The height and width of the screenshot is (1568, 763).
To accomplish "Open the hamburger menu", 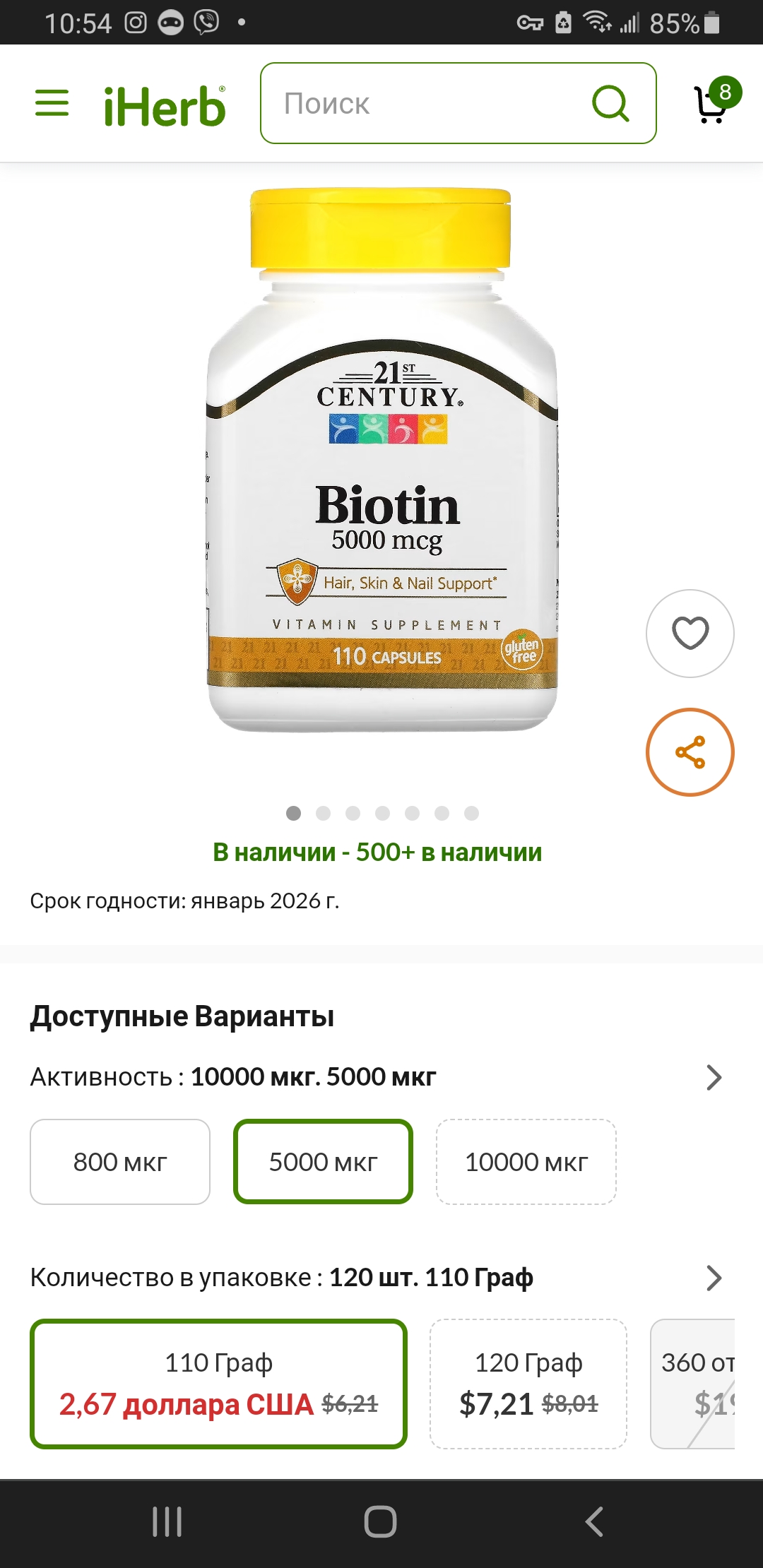I will tap(52, 103).
